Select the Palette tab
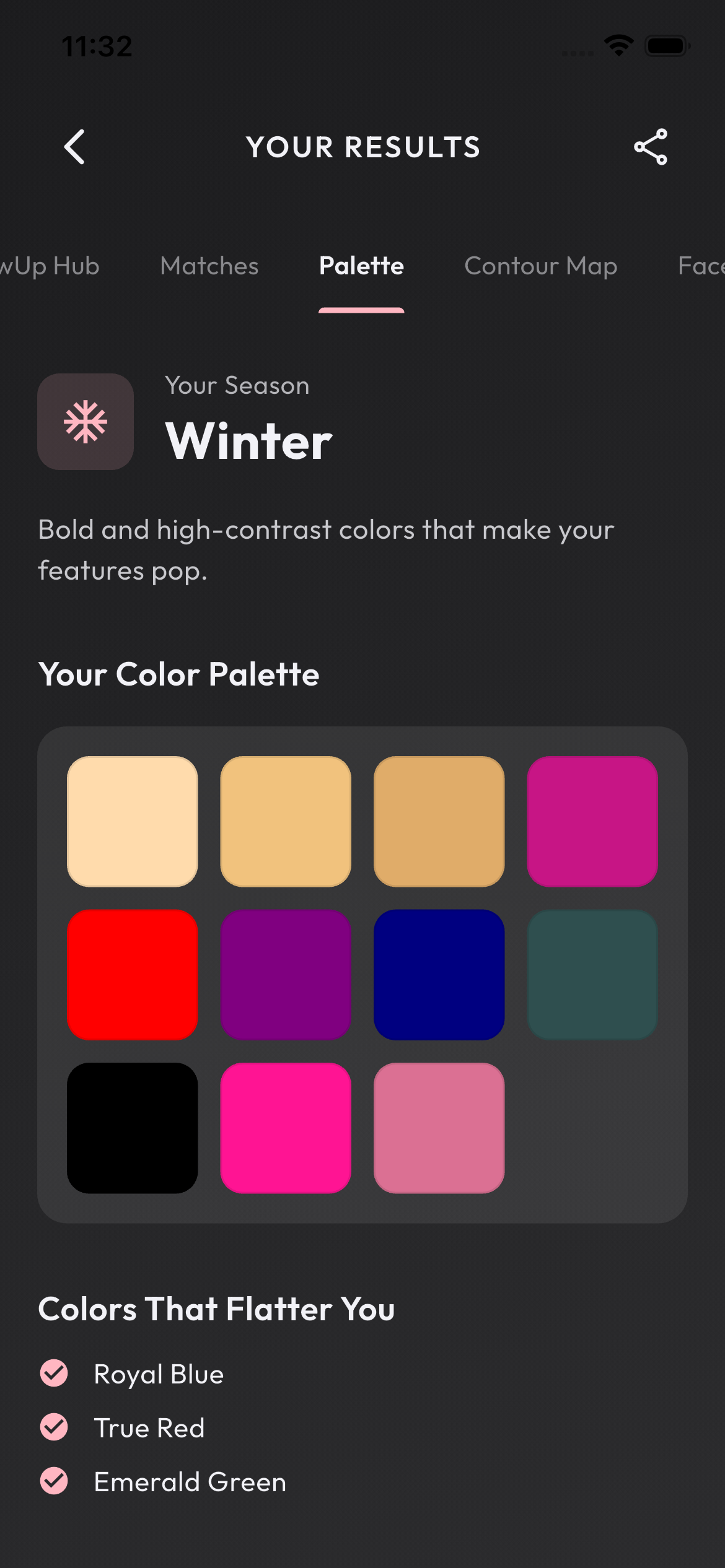725x1568 pixels. (x=361, y=266)
